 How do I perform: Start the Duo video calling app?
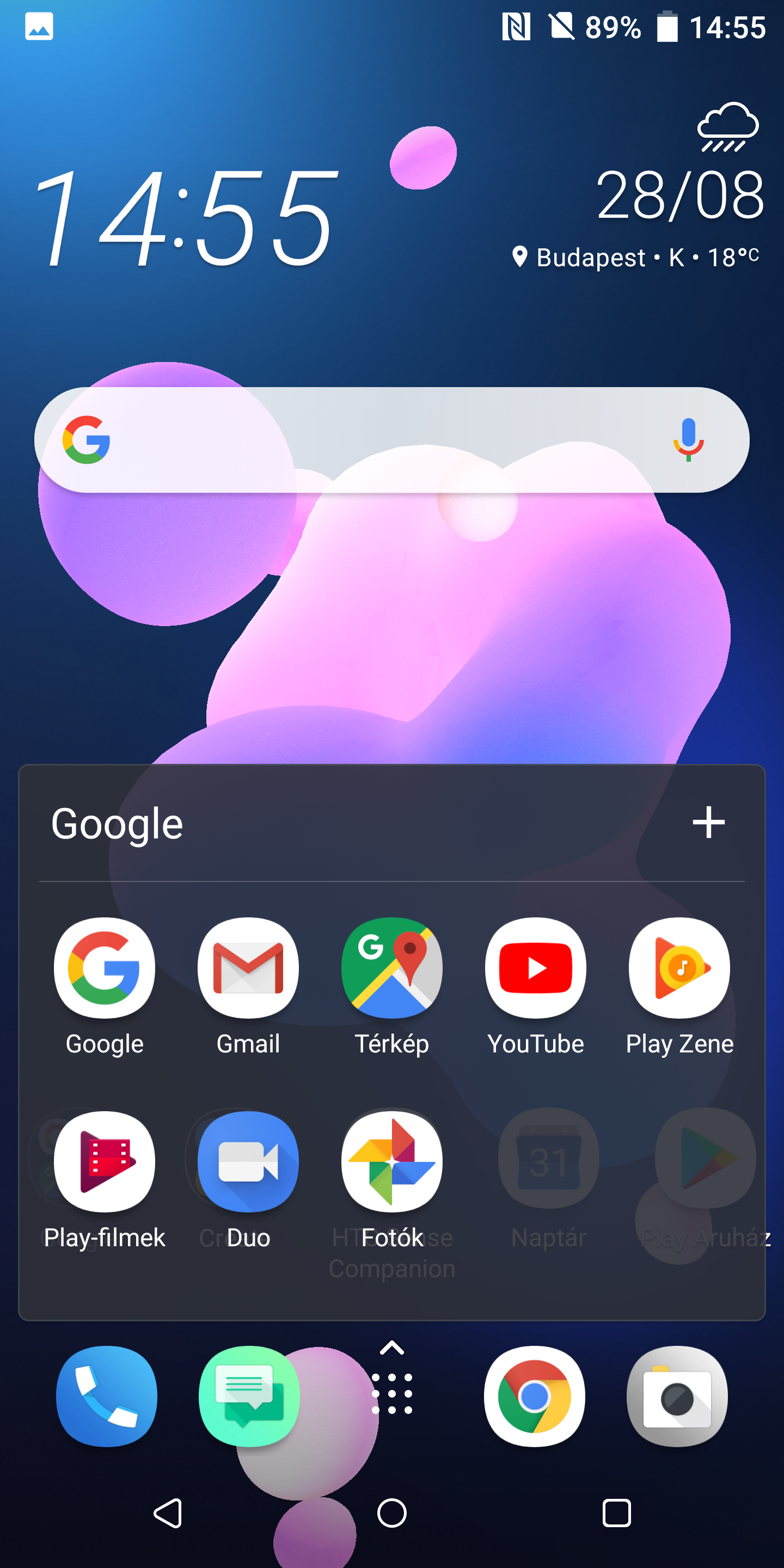coord(248,1162)
